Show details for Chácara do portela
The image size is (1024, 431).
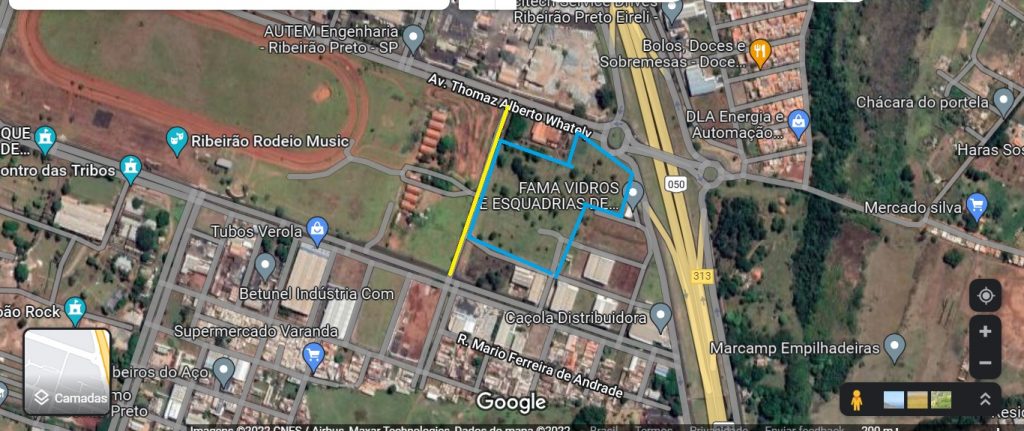click(x=1003, y=100)
